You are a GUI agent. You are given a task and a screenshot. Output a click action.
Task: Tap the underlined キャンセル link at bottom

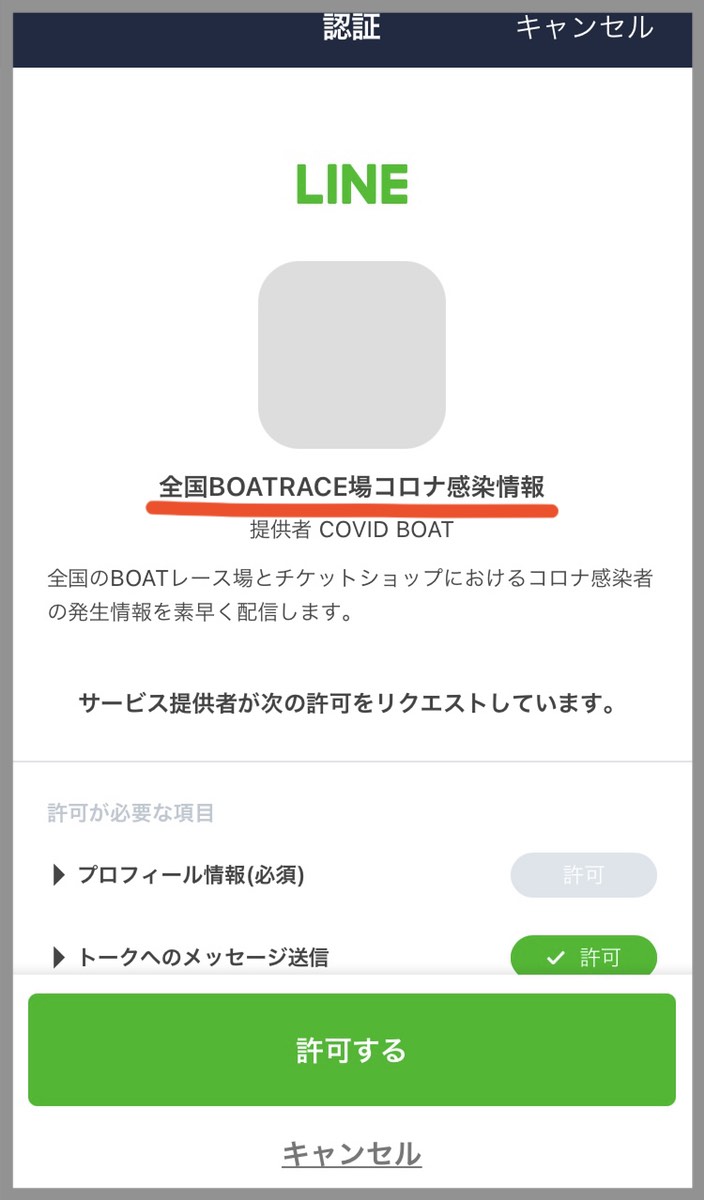[351, 1153]
